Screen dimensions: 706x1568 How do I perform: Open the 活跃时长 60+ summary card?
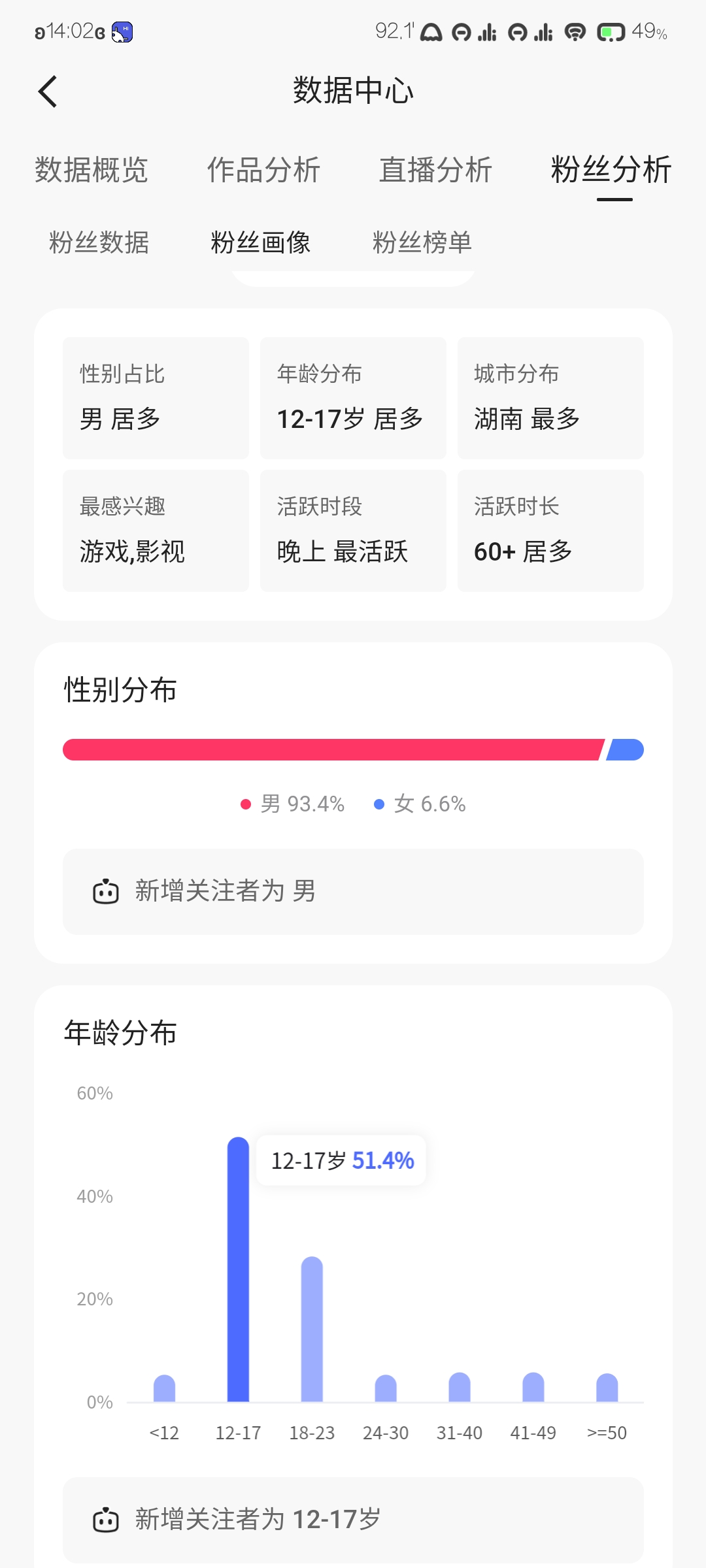coord(550,531)
